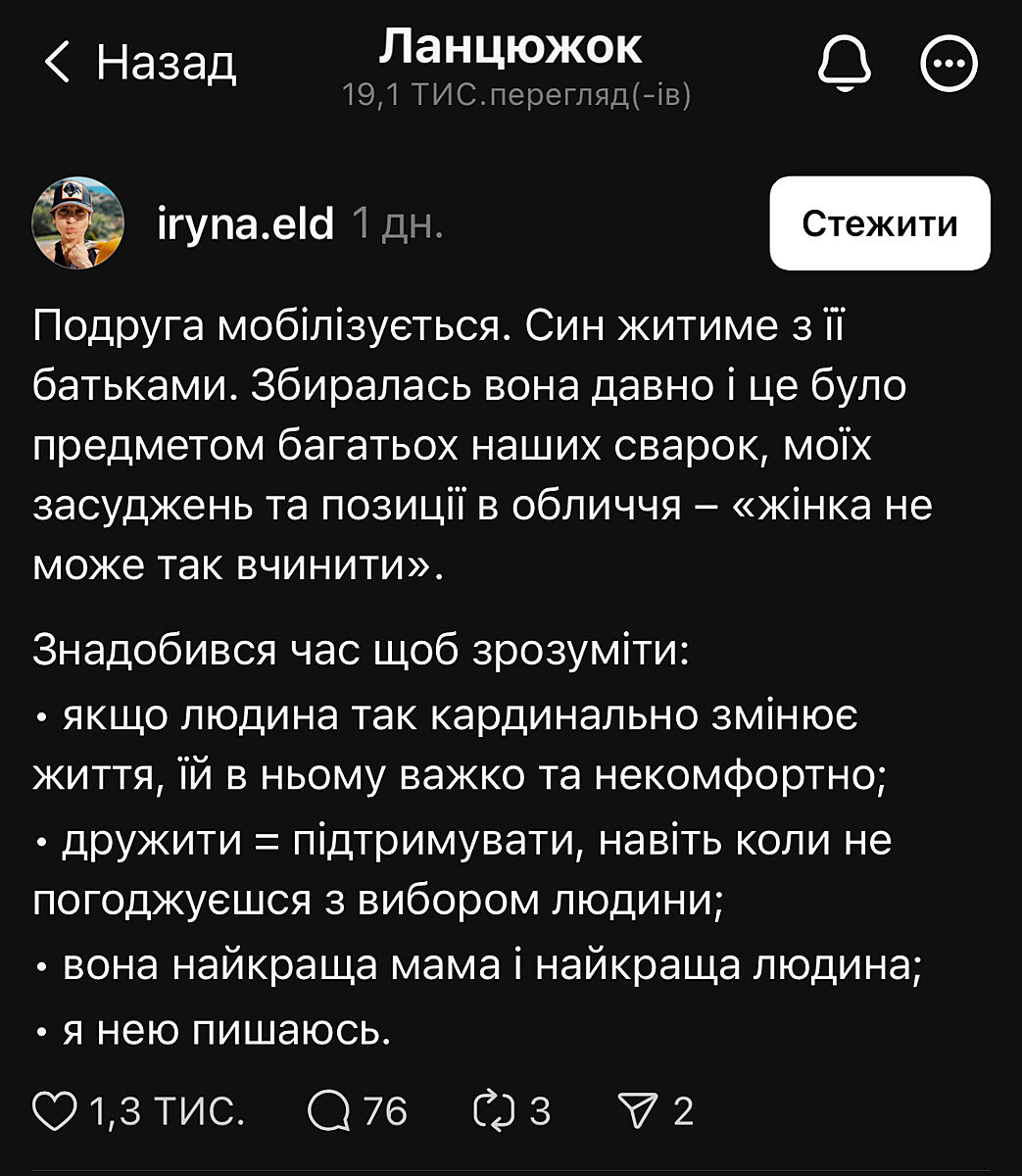
Task: Open the comments on this post
Action: [x=329, y=1111]
